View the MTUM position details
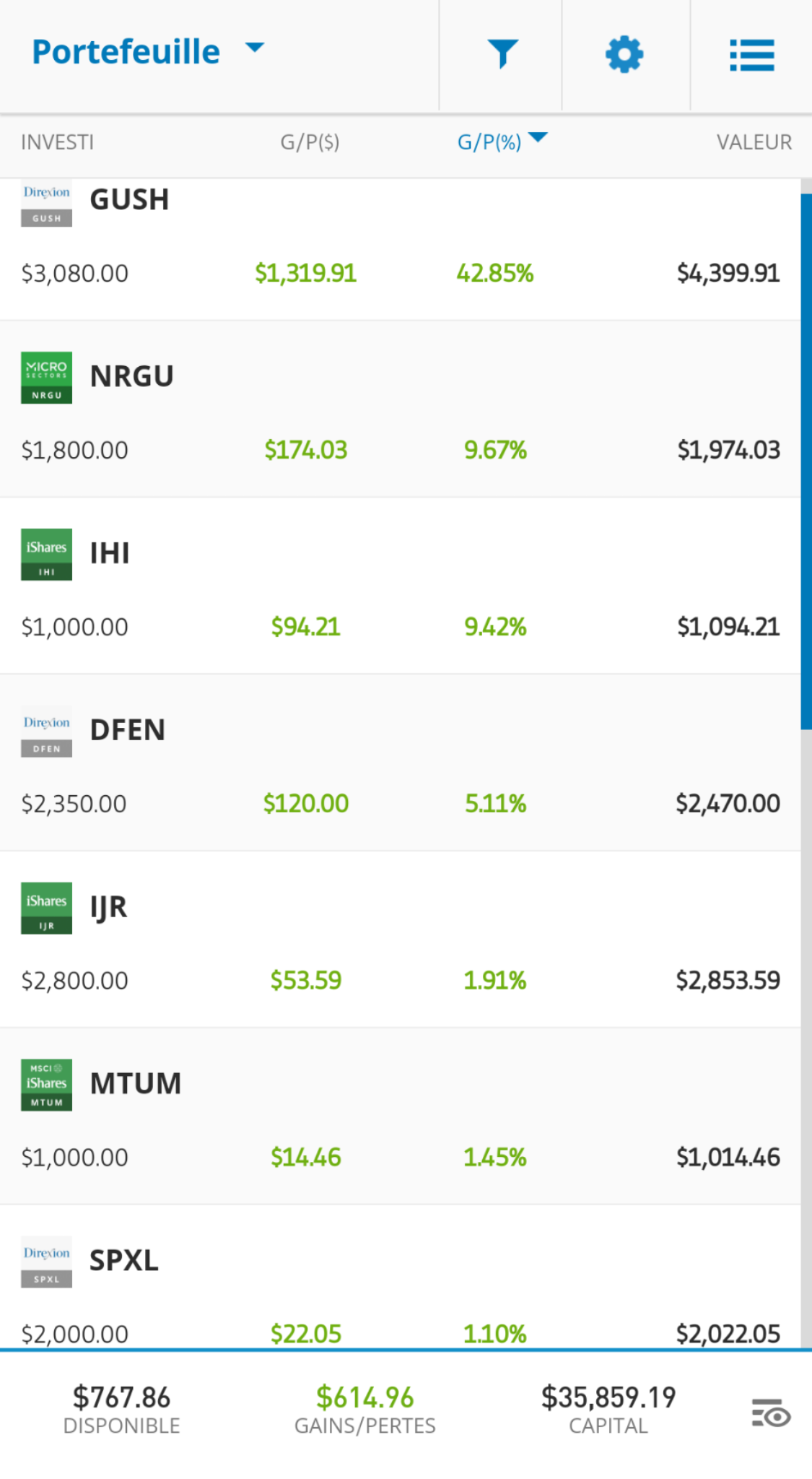The width and height of the screenshot is (812, 1479). point(401,1116)
